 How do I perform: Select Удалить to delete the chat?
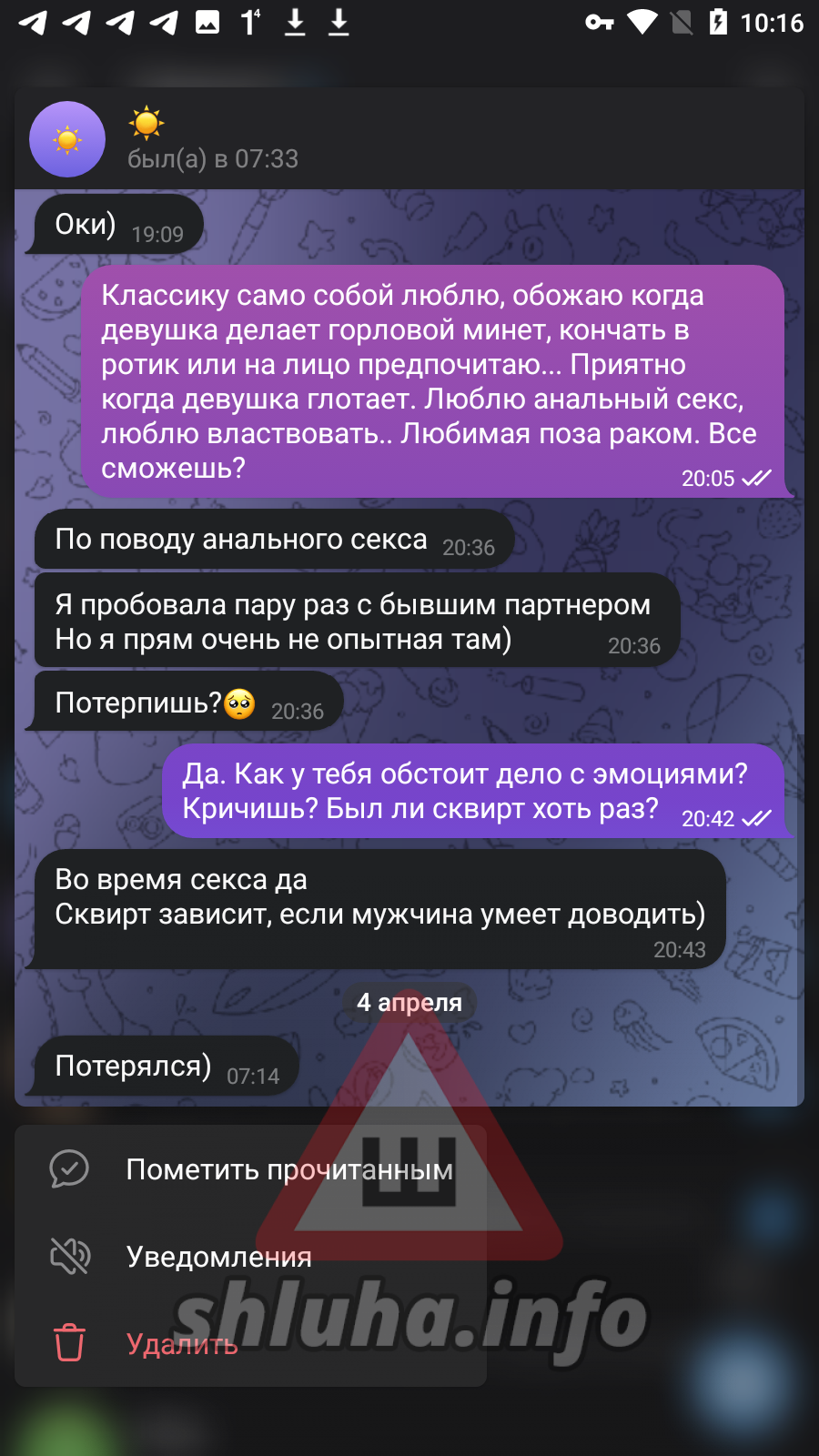(182, 1343)
